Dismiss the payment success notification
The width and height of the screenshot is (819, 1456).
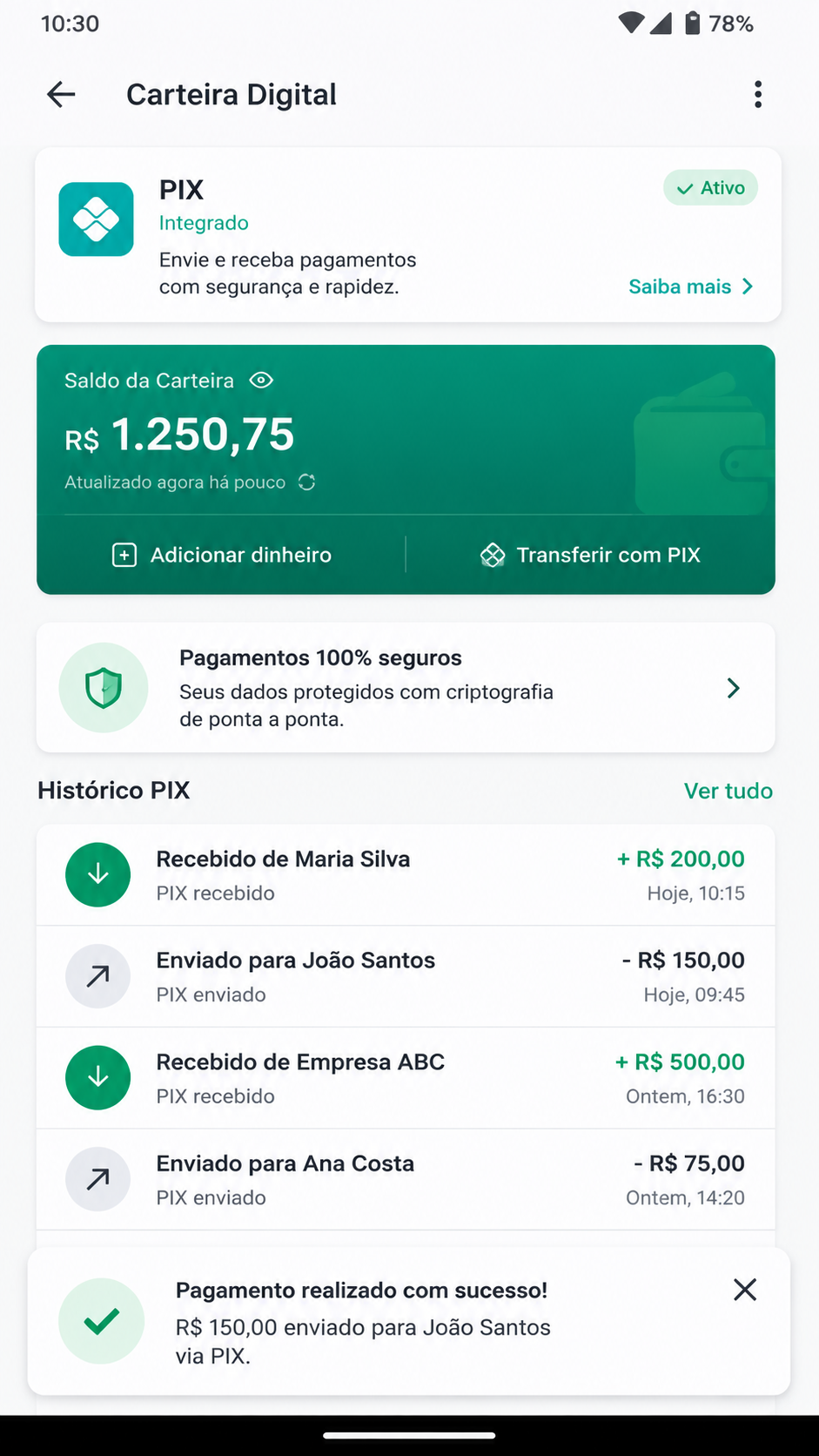click(x=745, y=1290)
